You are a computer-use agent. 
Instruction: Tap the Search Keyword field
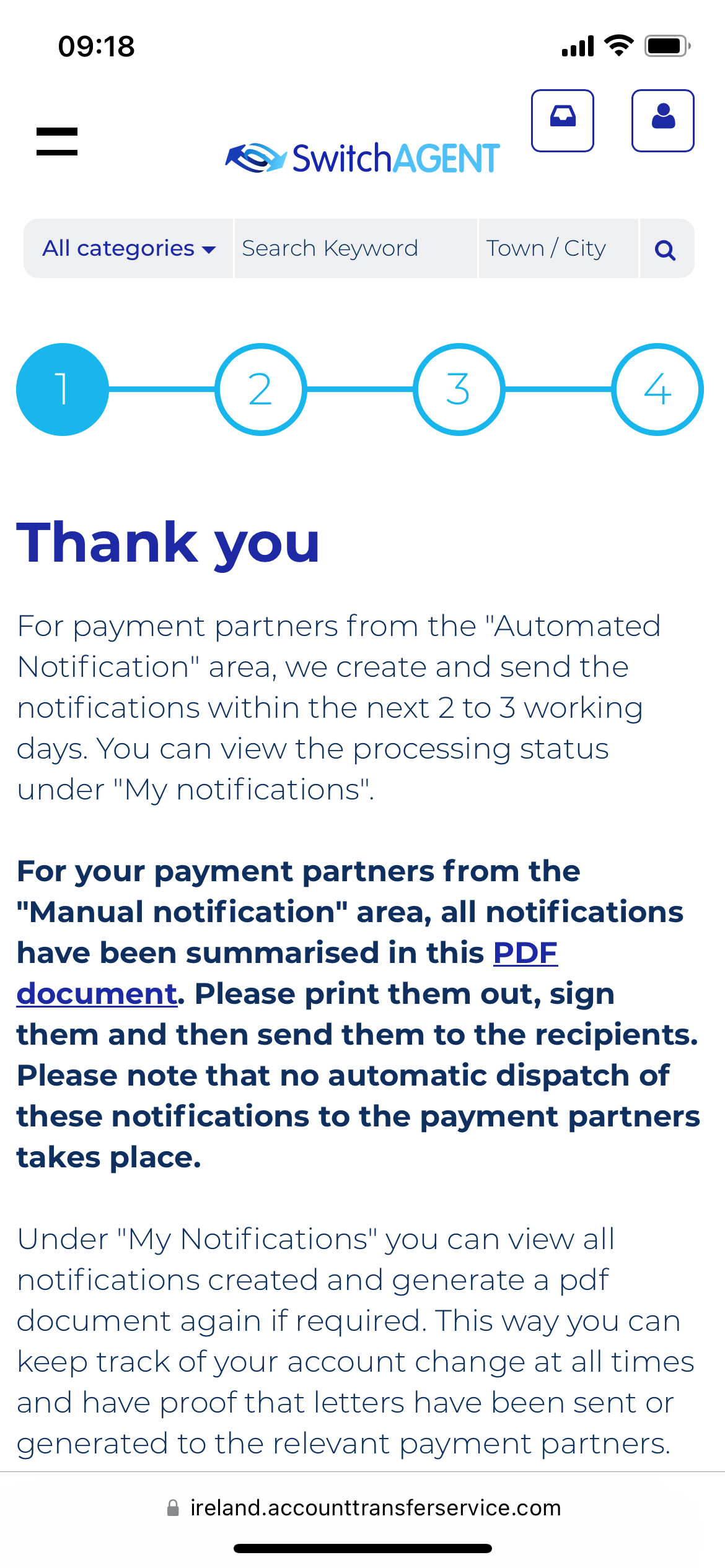(x=356, y=248)
